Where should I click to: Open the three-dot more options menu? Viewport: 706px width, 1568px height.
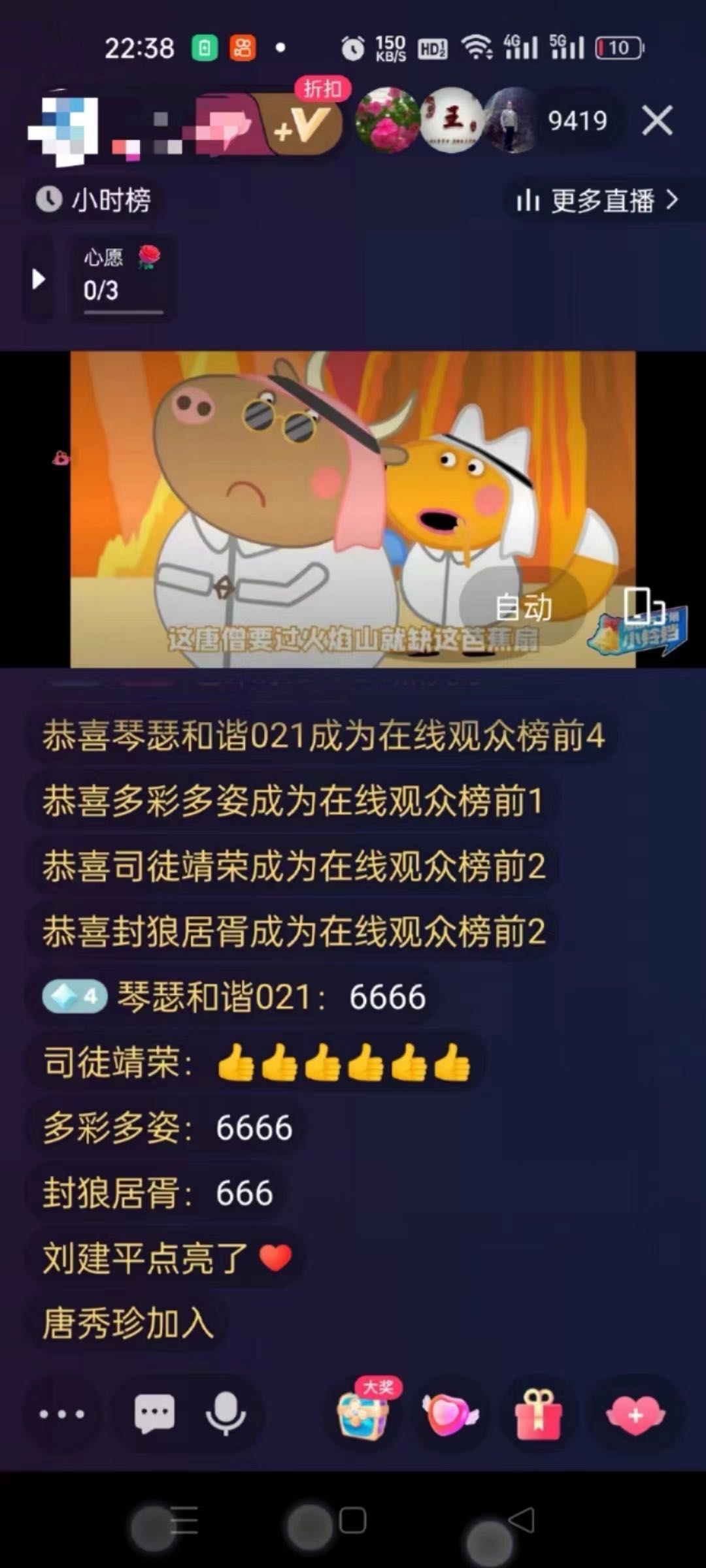point(62,1414)
